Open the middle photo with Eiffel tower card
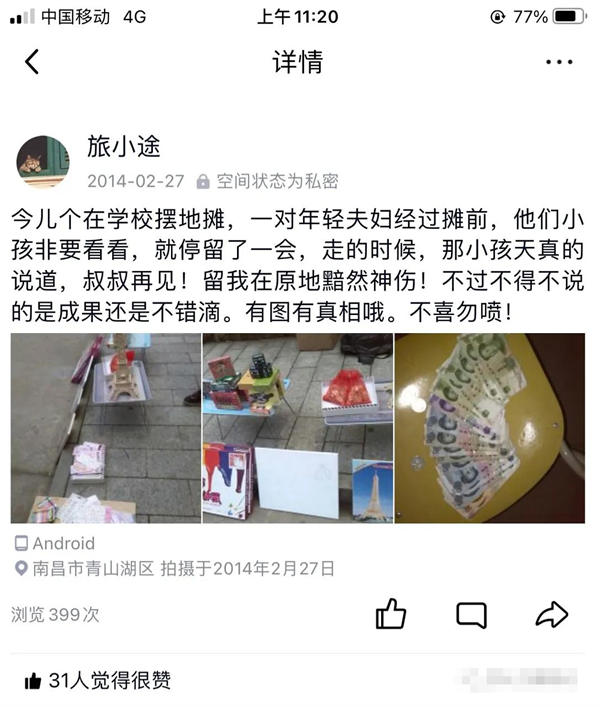The width and height of the screenshot is (600, 707). [x=297, y=428]
